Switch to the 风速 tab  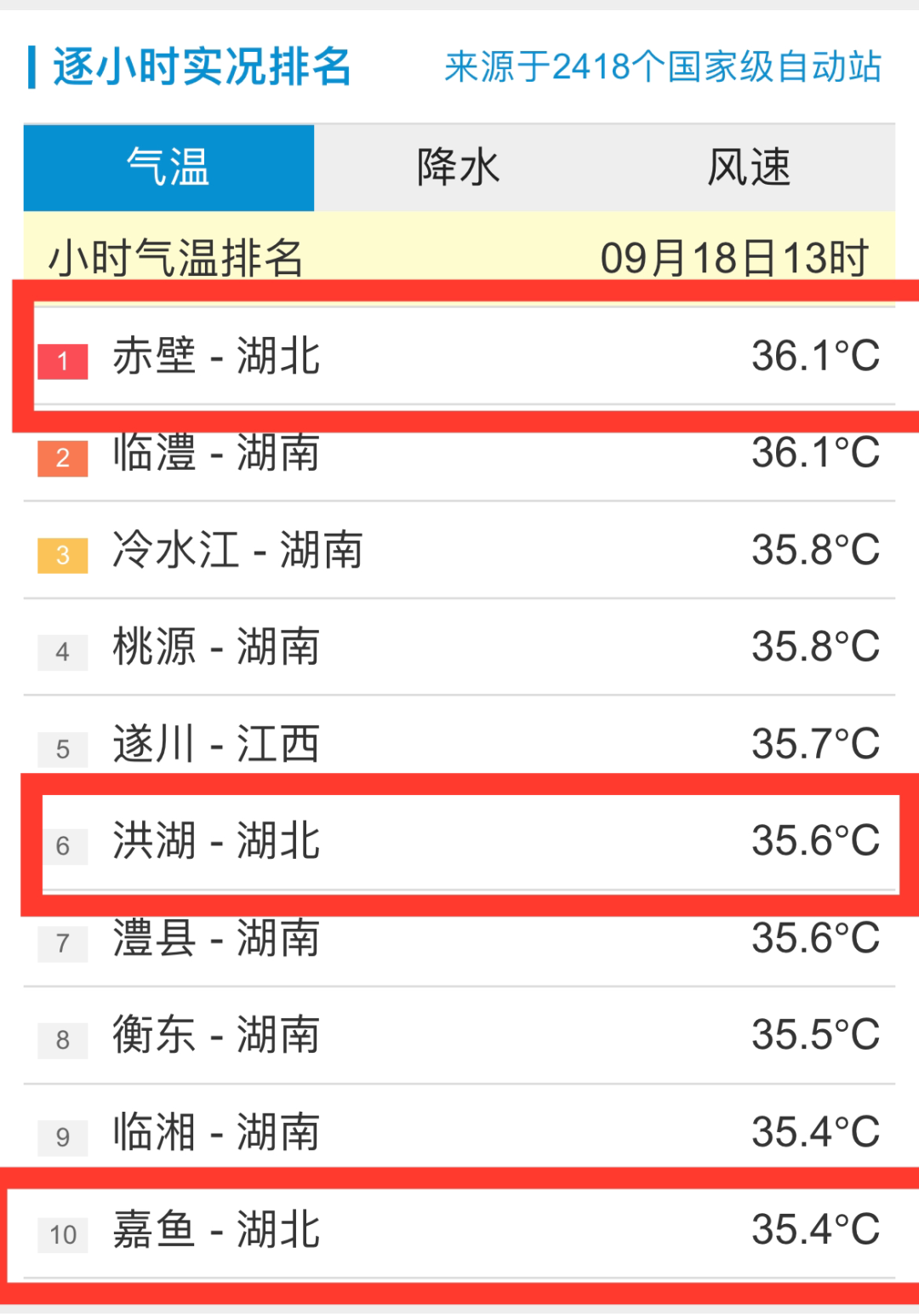[x=749, y=168]
